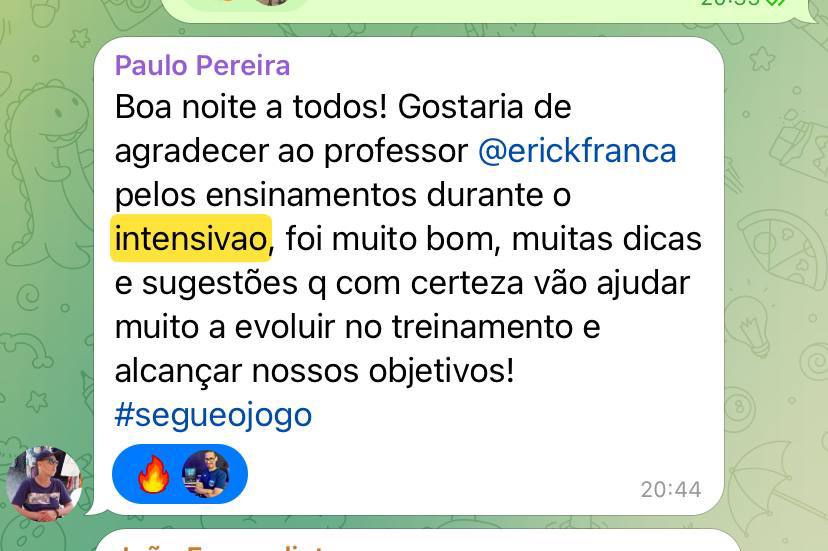Open the @erickfranca mention link
Viewport: 828px width, 551px height.
coord(577,151)
